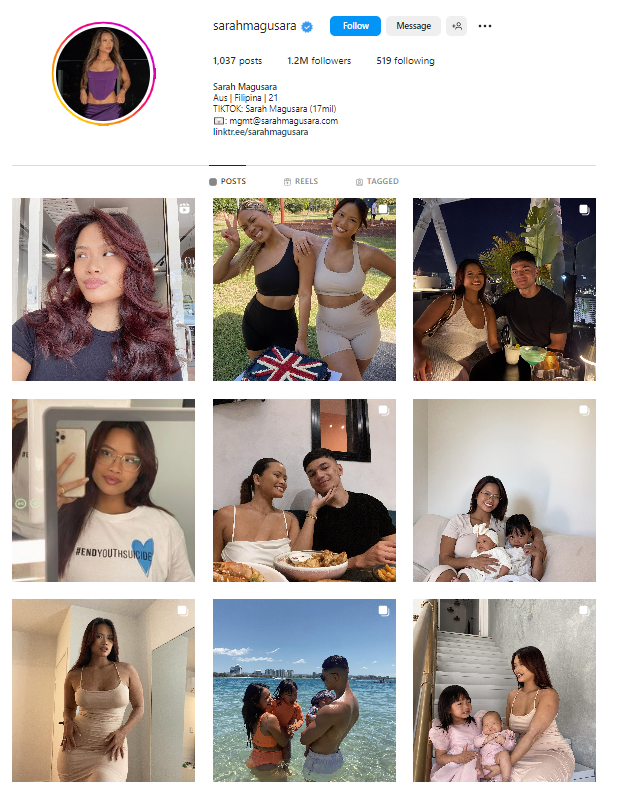
Task: Open the beach family photo post
Action: point(304,690)
